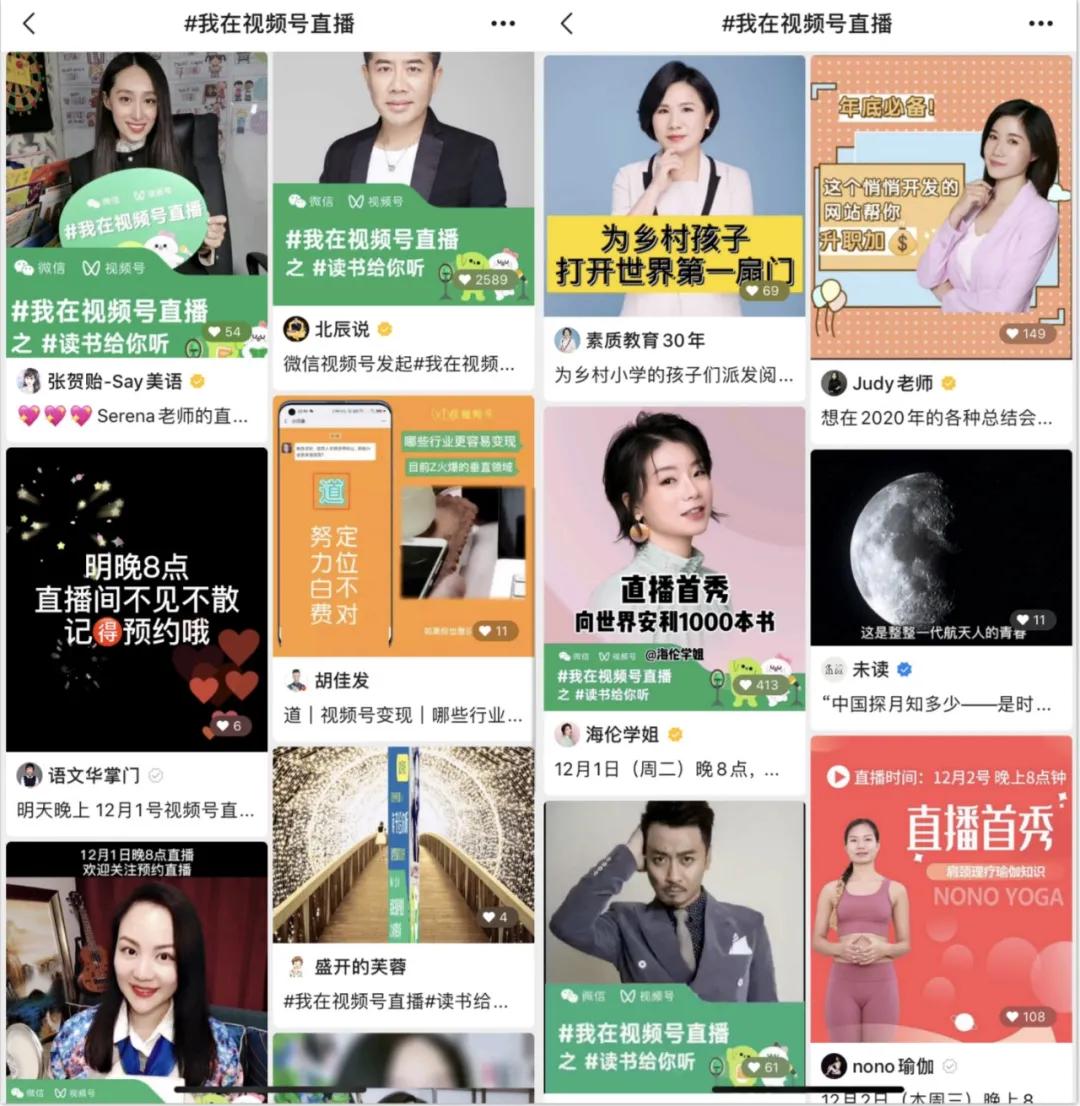
Task: View the profile name 未读
Action: [870, 669]
